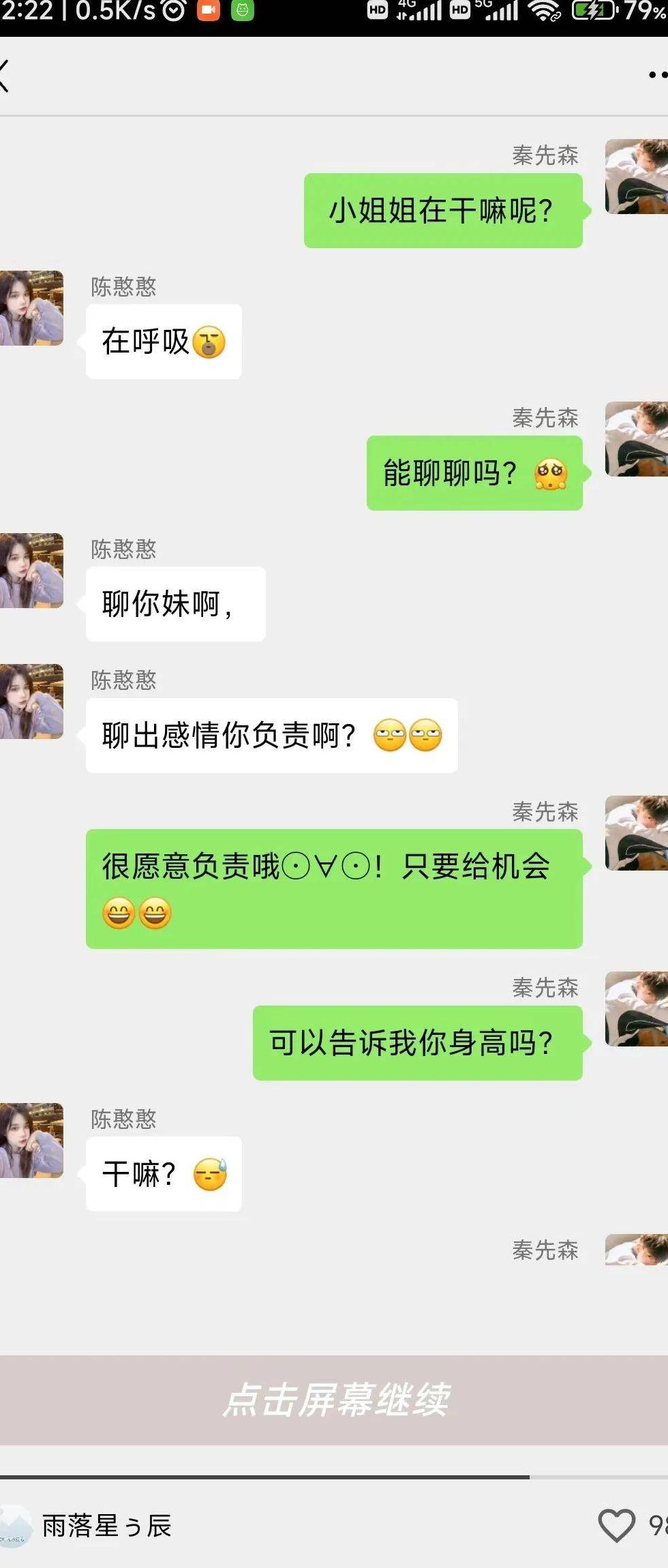This screenshot has height=1568, width=668.
Task: Like the story with the heart icon
Action: 616,1525
